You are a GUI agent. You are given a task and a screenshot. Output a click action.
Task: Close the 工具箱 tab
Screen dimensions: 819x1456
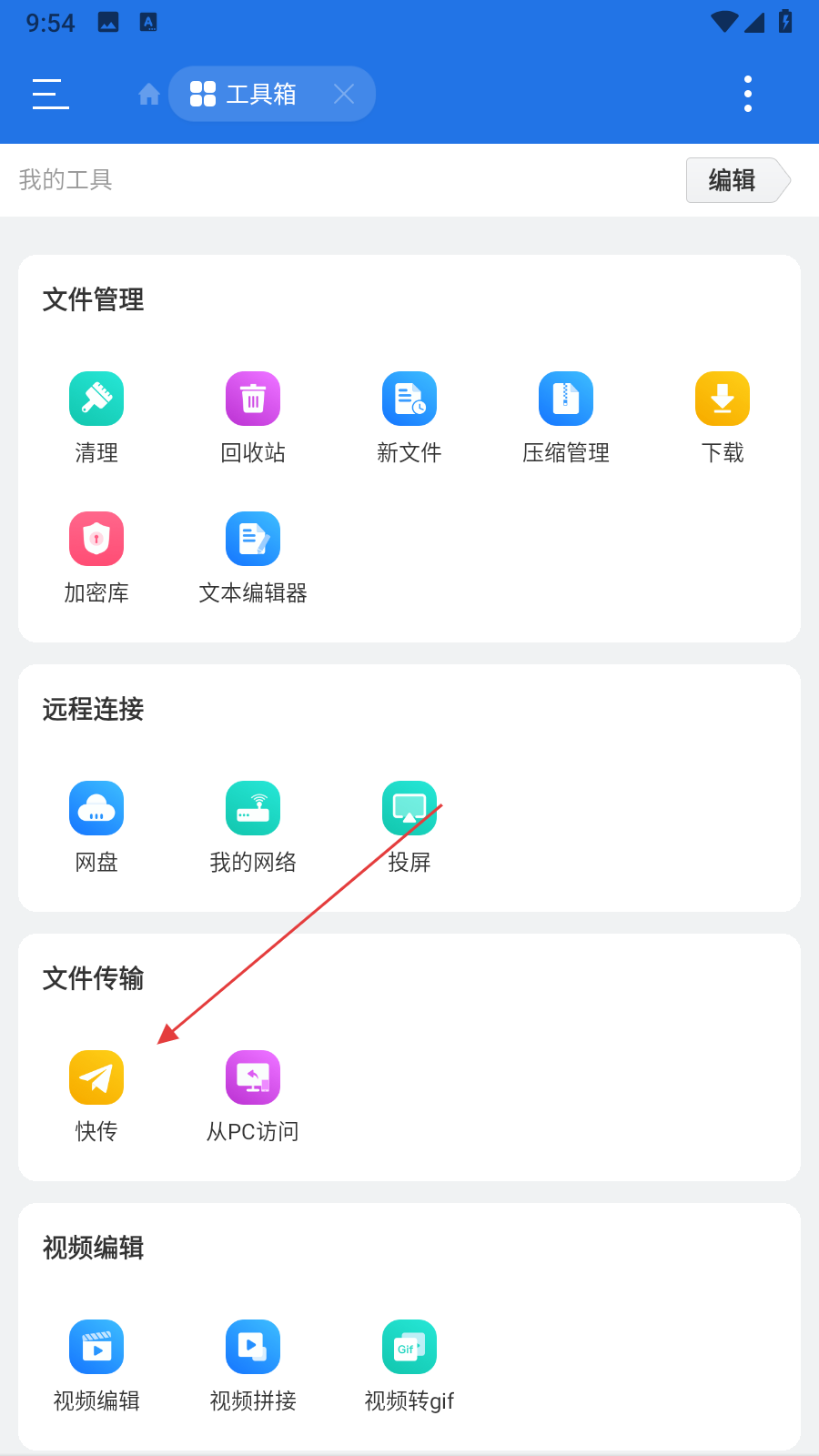[x=343, y=94]
